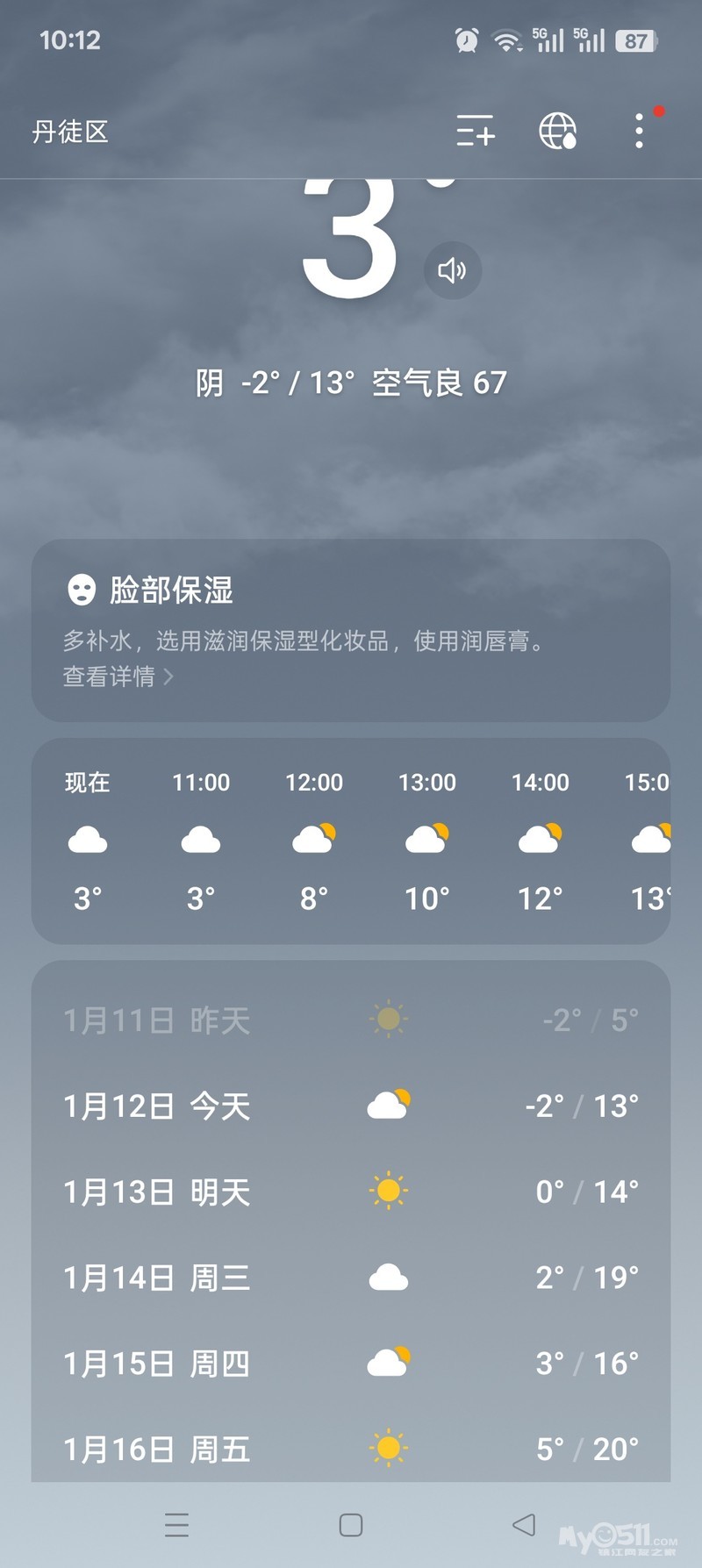
Task: Go to the home screen
Action: tap(351, 1525)
